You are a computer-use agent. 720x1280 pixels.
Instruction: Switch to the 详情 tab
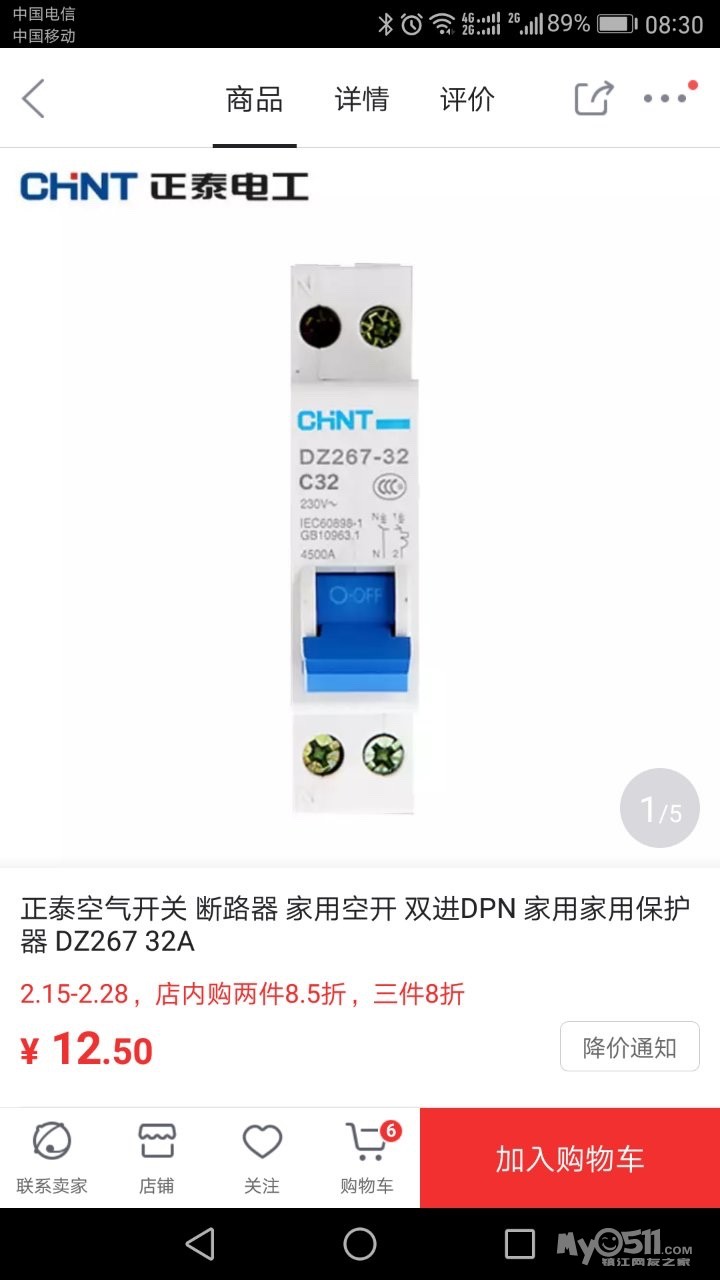point(361,99)
